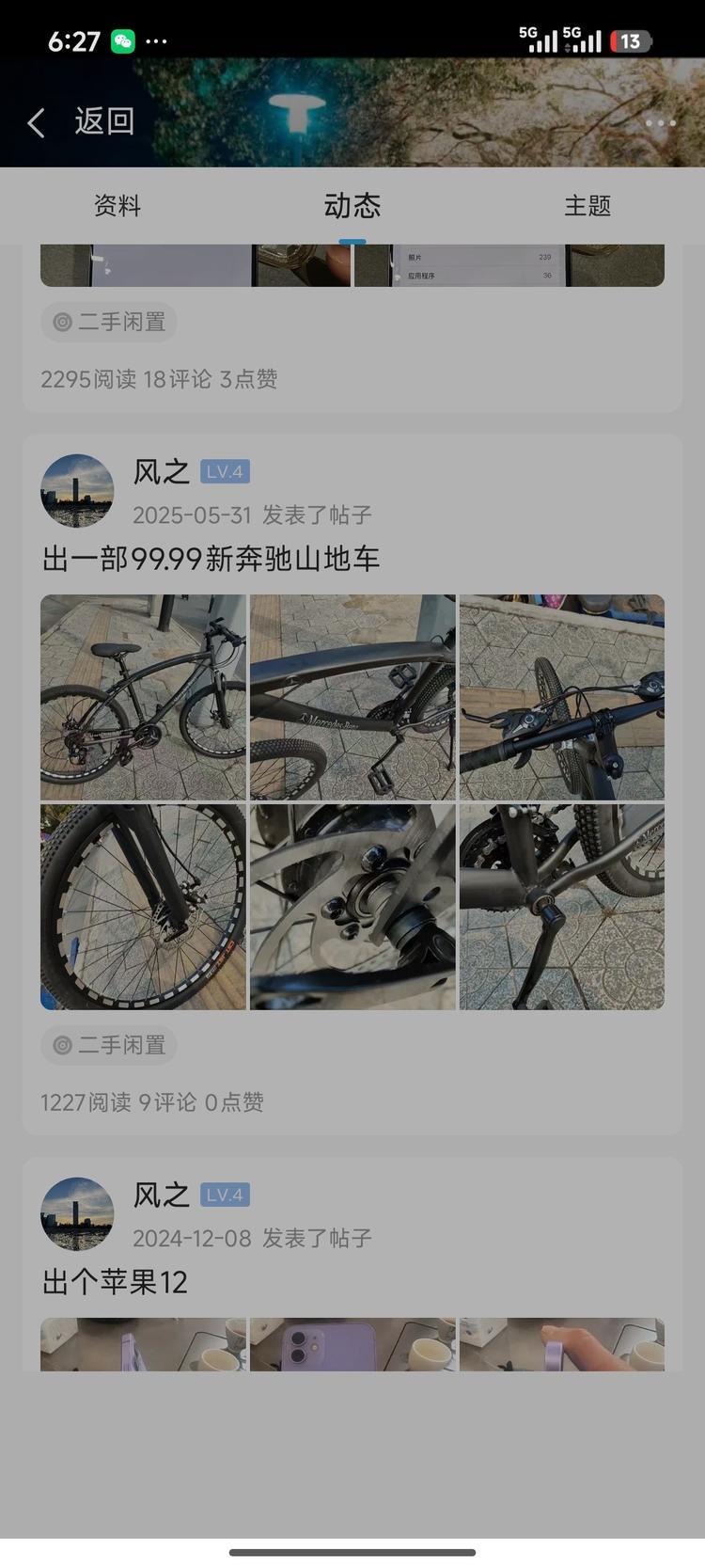Screen dimensions: 705x1568
Task: Open the close-up hub bolts photo
Action: click(352, 907)
